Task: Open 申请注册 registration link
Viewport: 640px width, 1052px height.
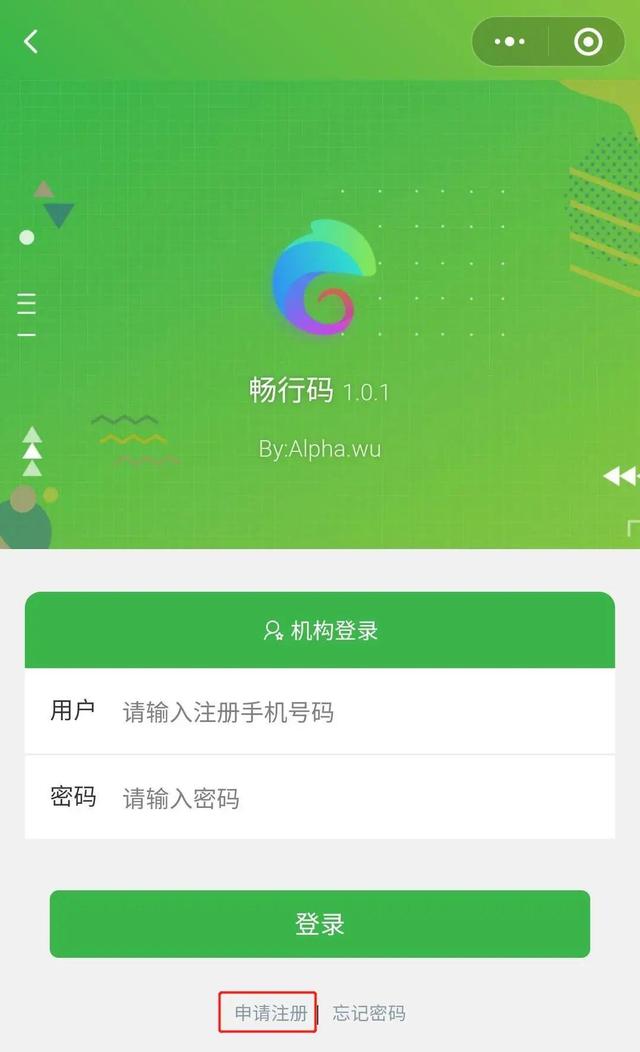Action: (x=270, y=1013)
